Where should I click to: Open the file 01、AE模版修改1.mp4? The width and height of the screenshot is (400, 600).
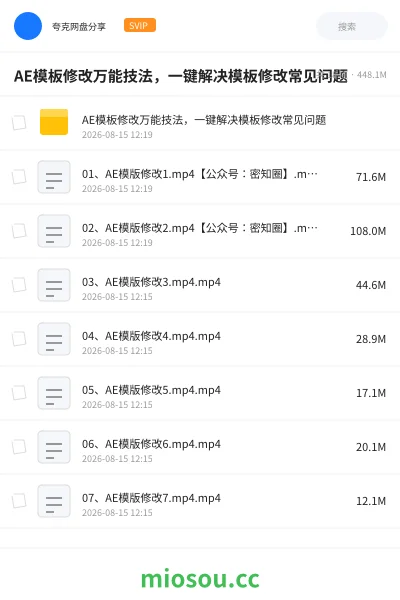(200, 177)
